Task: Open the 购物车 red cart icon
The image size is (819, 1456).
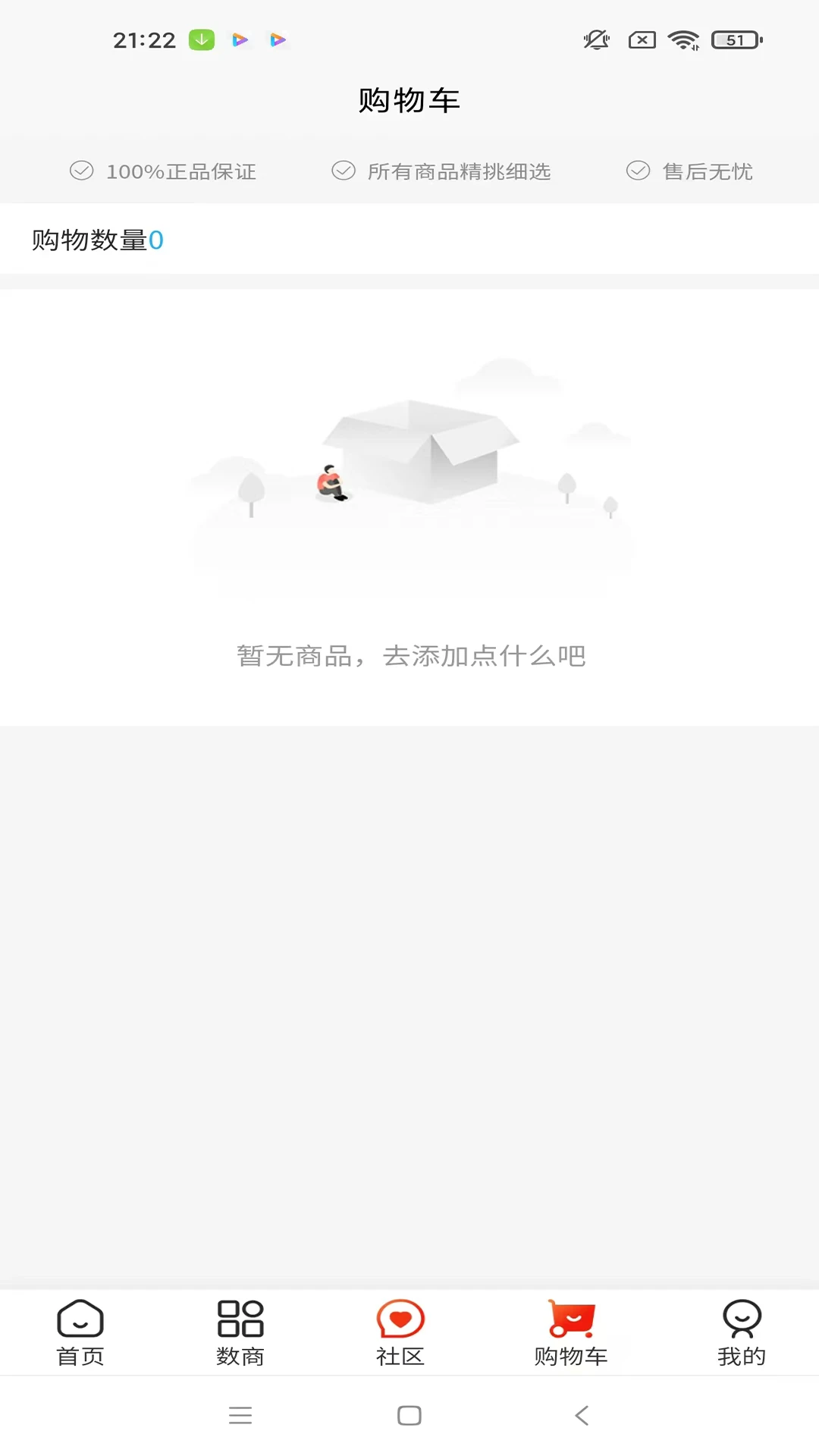Action: 571,1319
